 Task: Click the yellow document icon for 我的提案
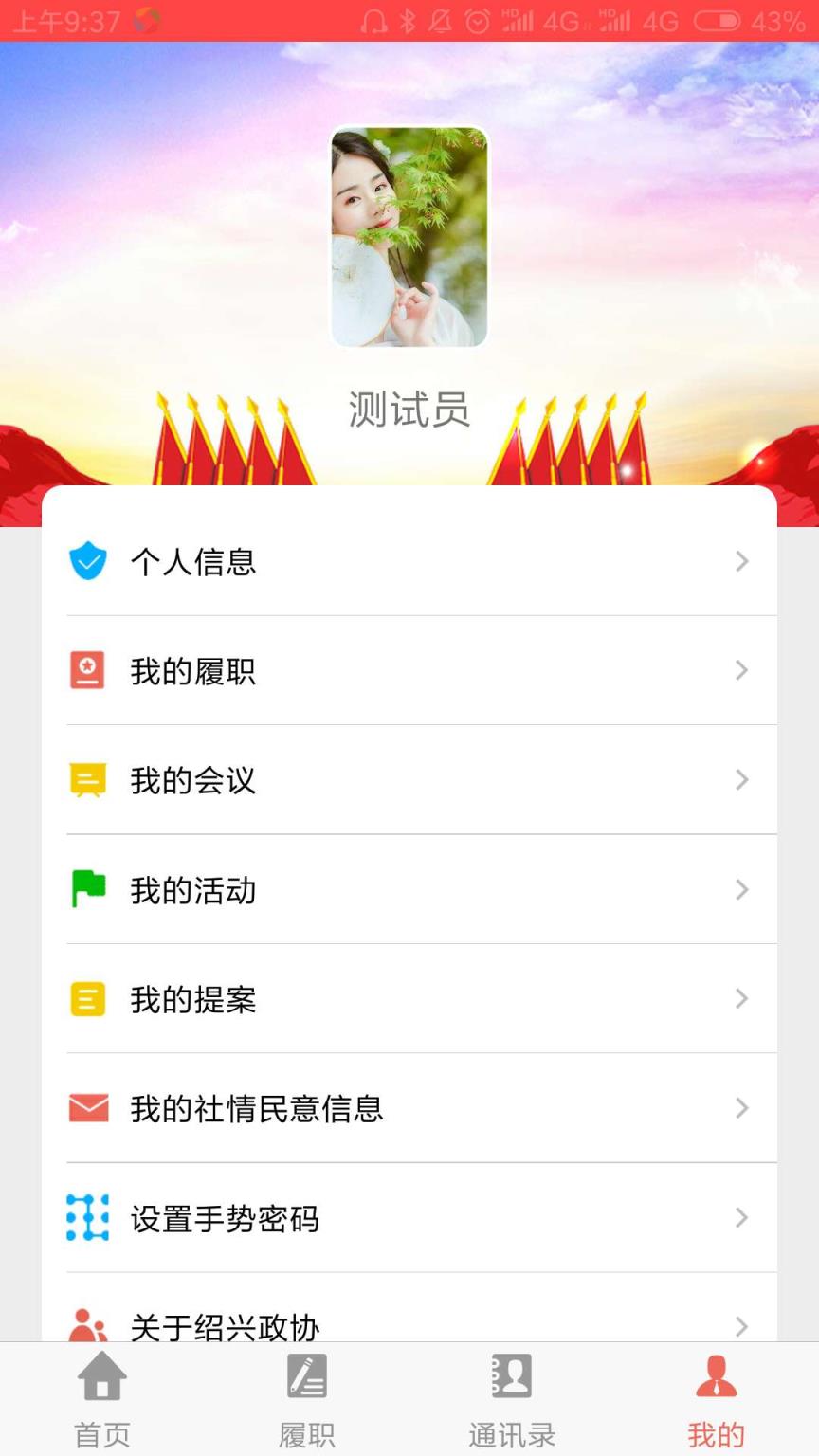coord(88,998)
